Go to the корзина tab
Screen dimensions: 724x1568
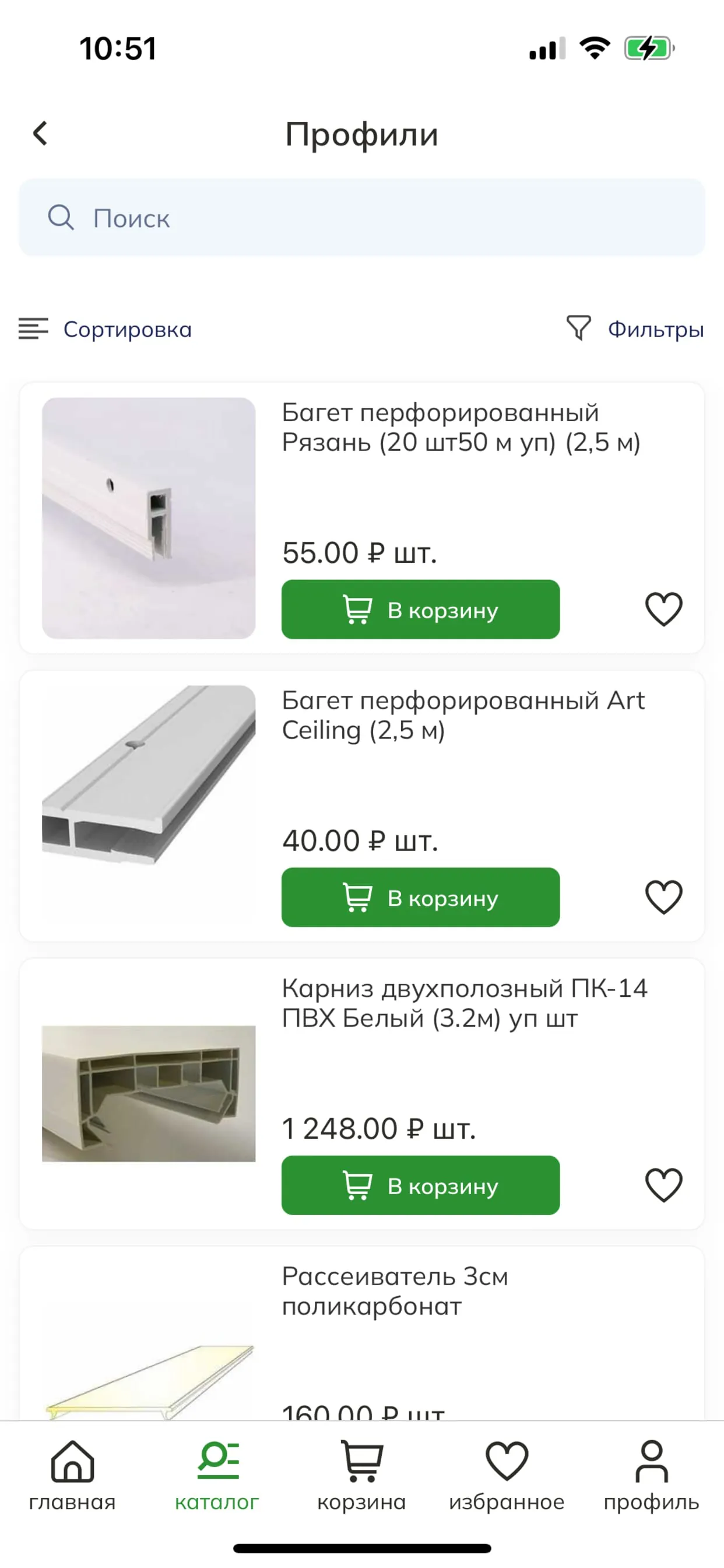coord(361,1475)
